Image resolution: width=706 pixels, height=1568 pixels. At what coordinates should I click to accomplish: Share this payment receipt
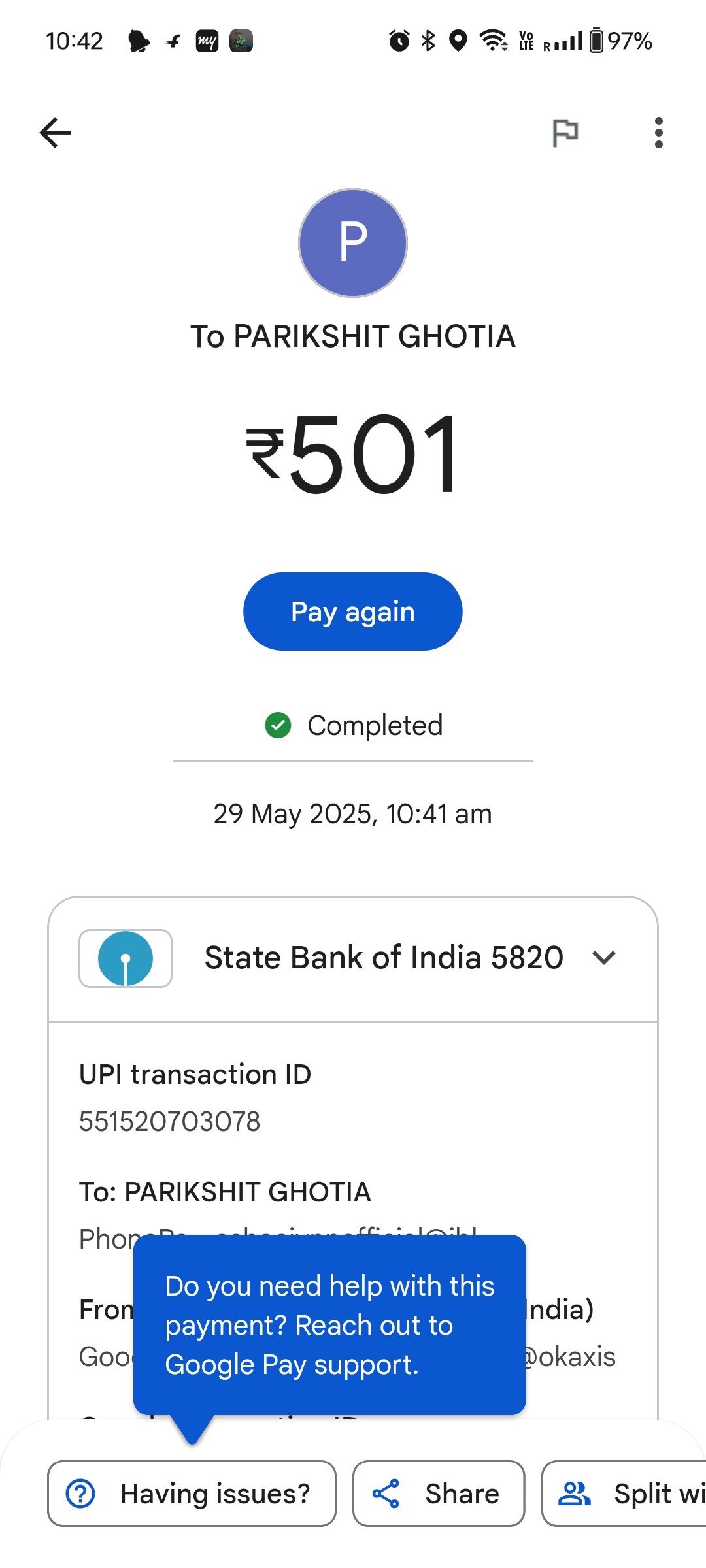[x=439, y=1494]
